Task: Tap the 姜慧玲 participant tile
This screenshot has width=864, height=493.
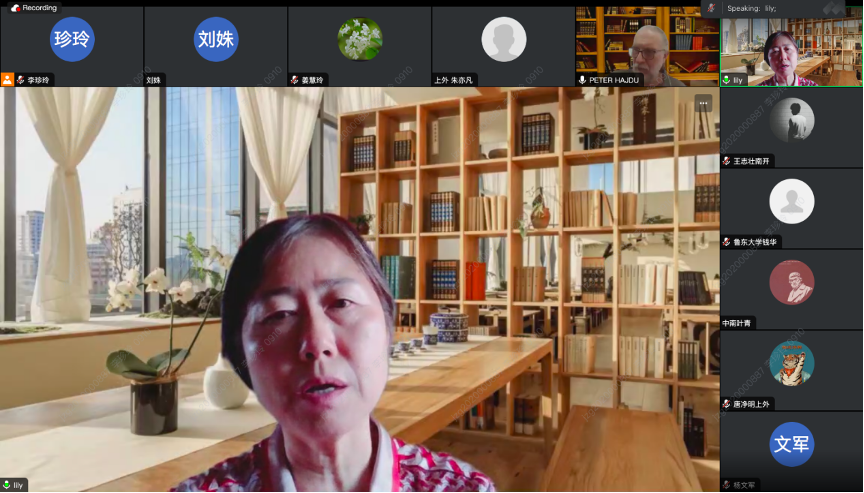Action: pyautogui.click(x=360, y=45)
